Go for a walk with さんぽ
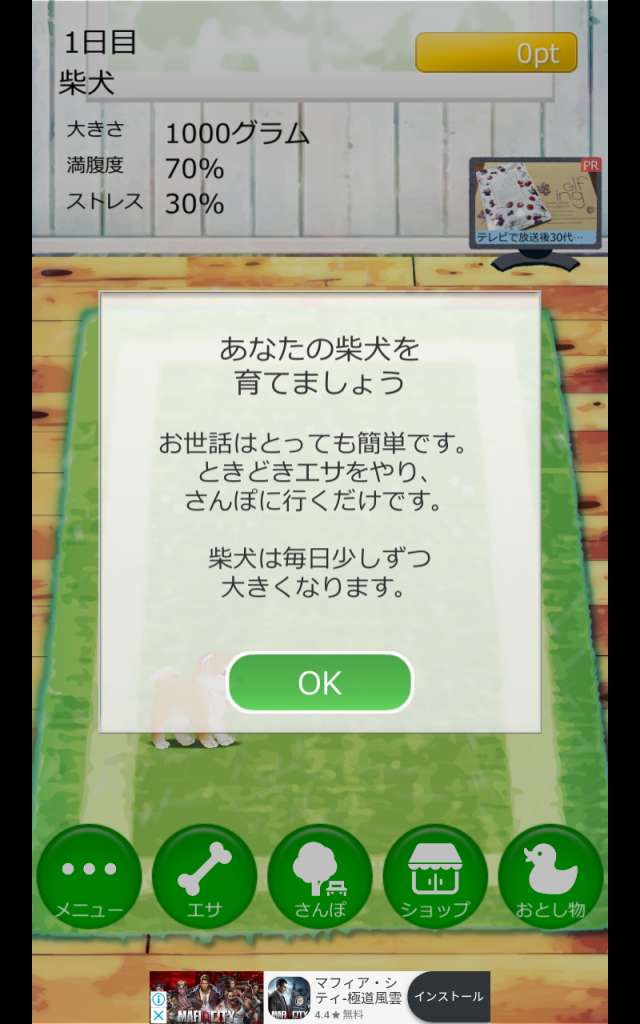This screenshot has width=640, height=1024. pyautogui.click(x=320, y=877)
